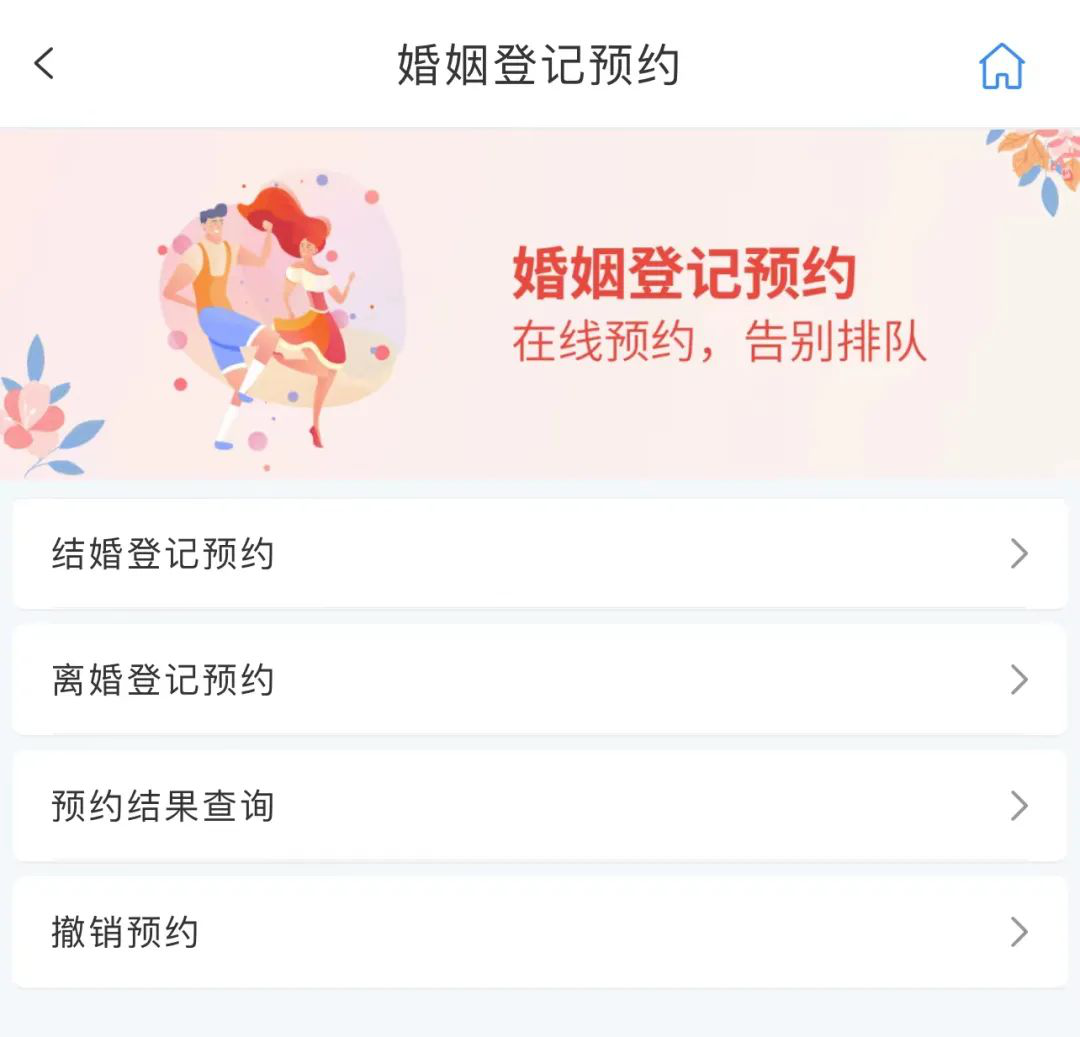Tap 撤销预约 to cancel an appointment
This screenshot has height=1037, width=1080.
point(540,932)
